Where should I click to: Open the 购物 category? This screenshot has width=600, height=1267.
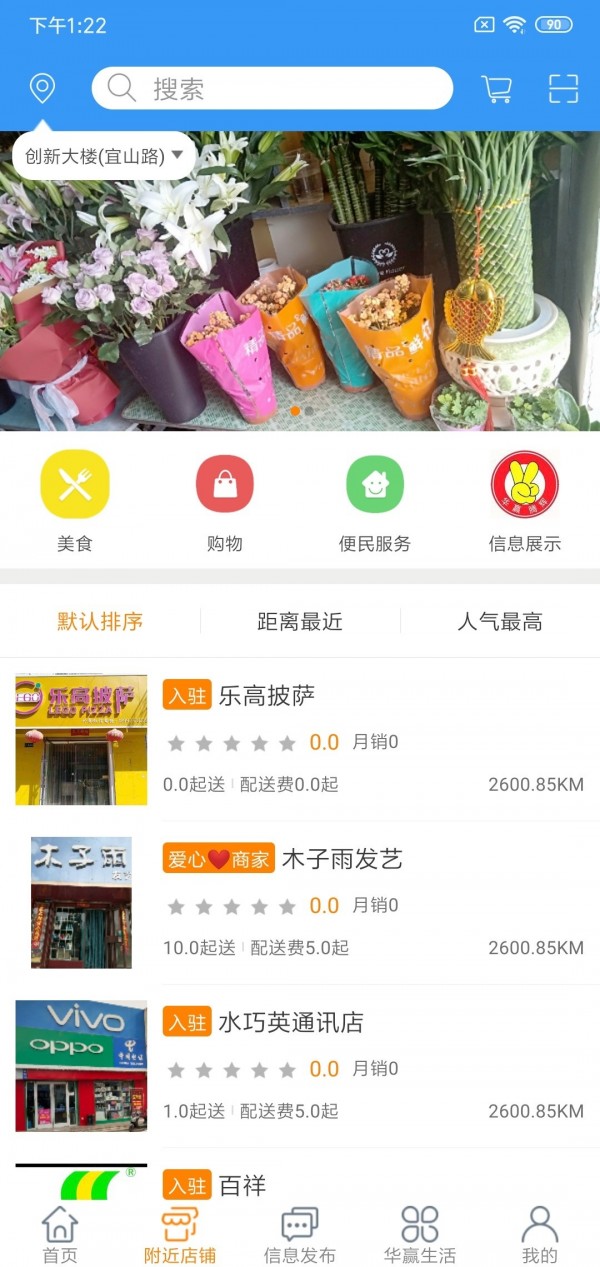pyautogui.click(x=225, y=502)
